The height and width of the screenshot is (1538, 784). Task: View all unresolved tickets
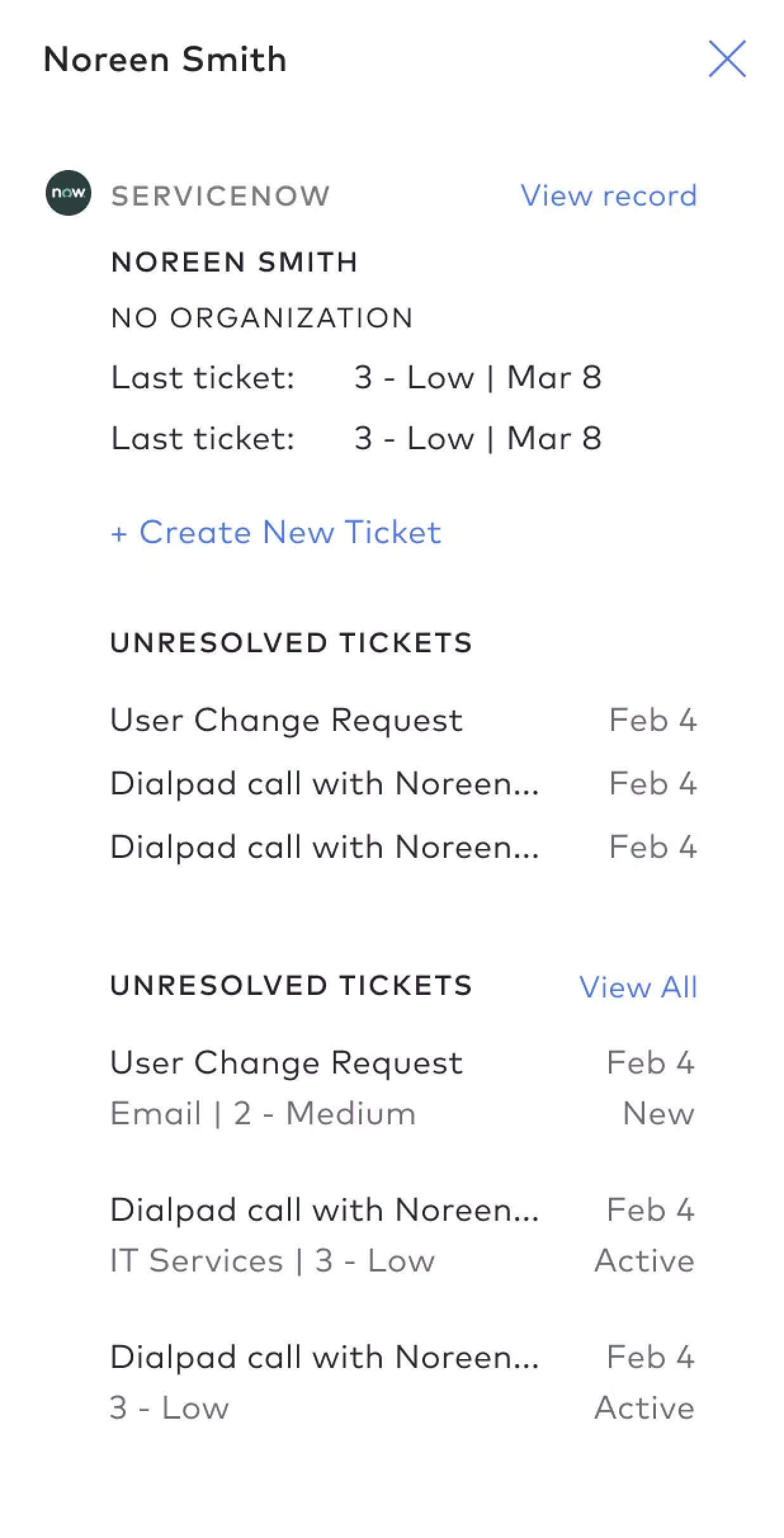638,987
